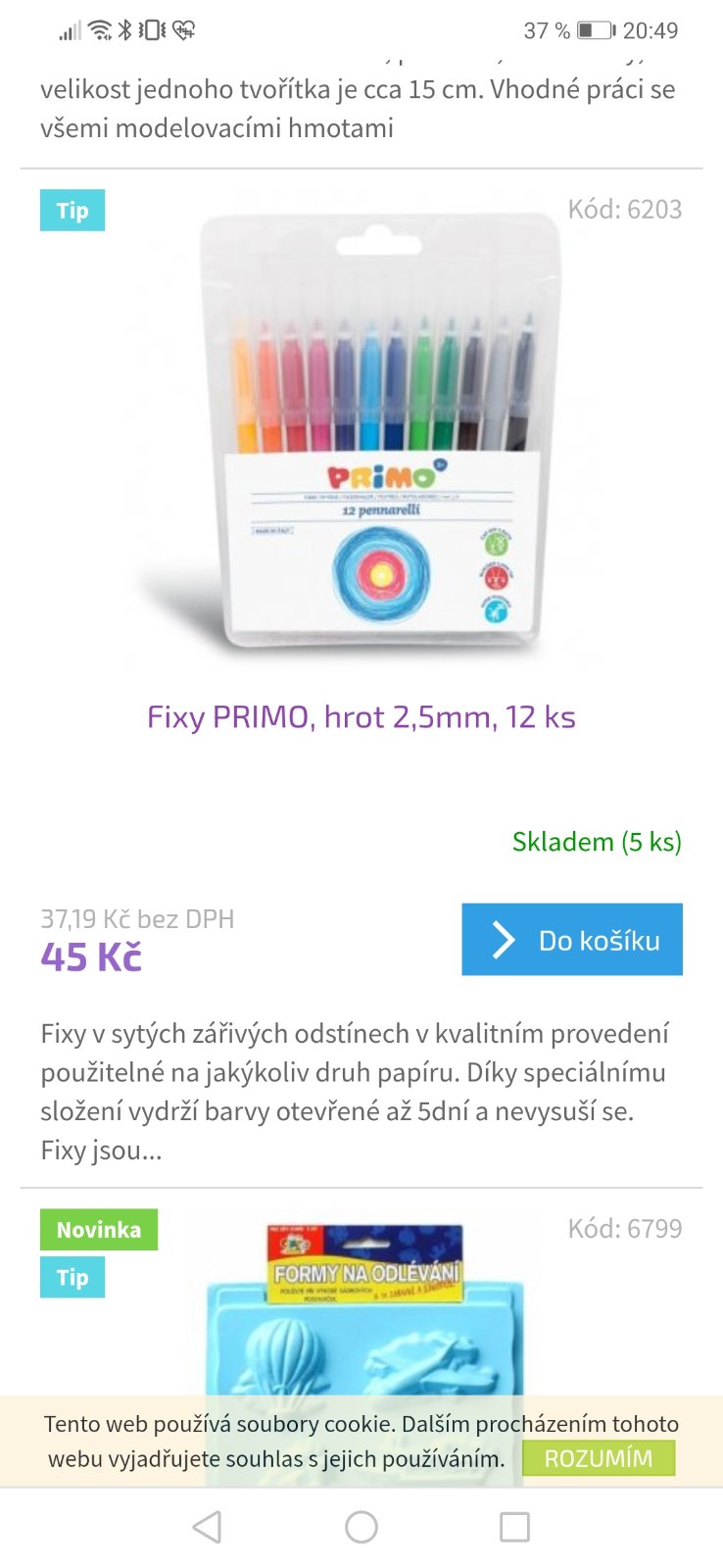Viewport: 723px width, 1568px height.
Task: Dismiss cookie notice with ROZUMÍM
Action: tap(598, 1458)
